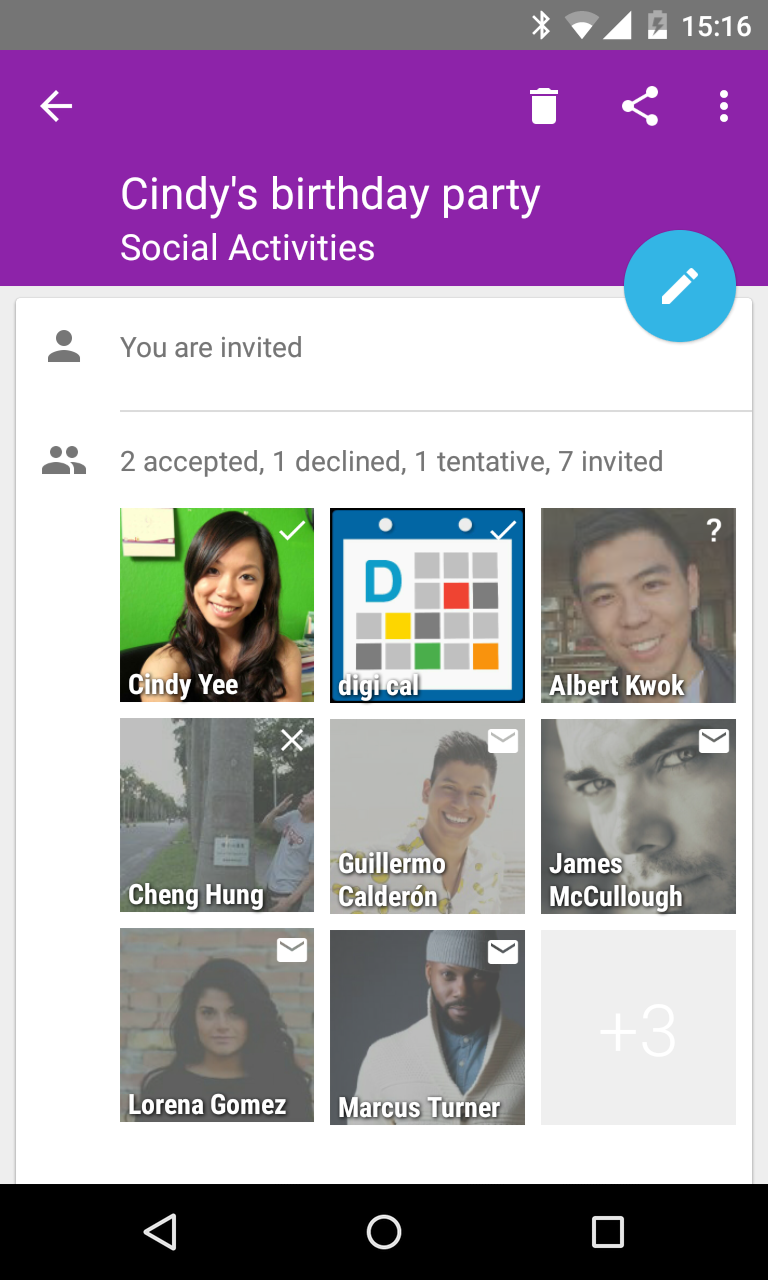View Albert Kwok's attendee tile

[x=638, y=605]
